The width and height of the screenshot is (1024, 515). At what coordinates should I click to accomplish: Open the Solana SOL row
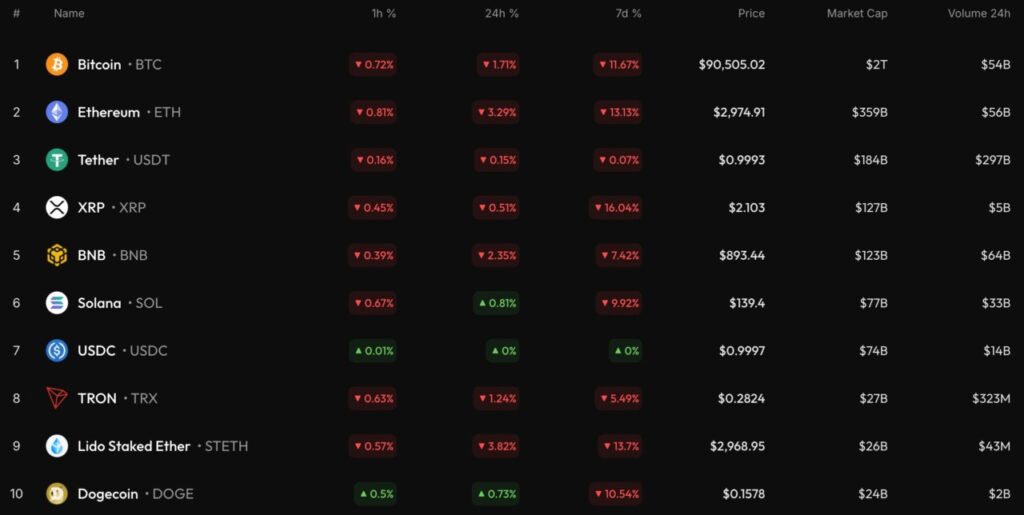point(99,303)
